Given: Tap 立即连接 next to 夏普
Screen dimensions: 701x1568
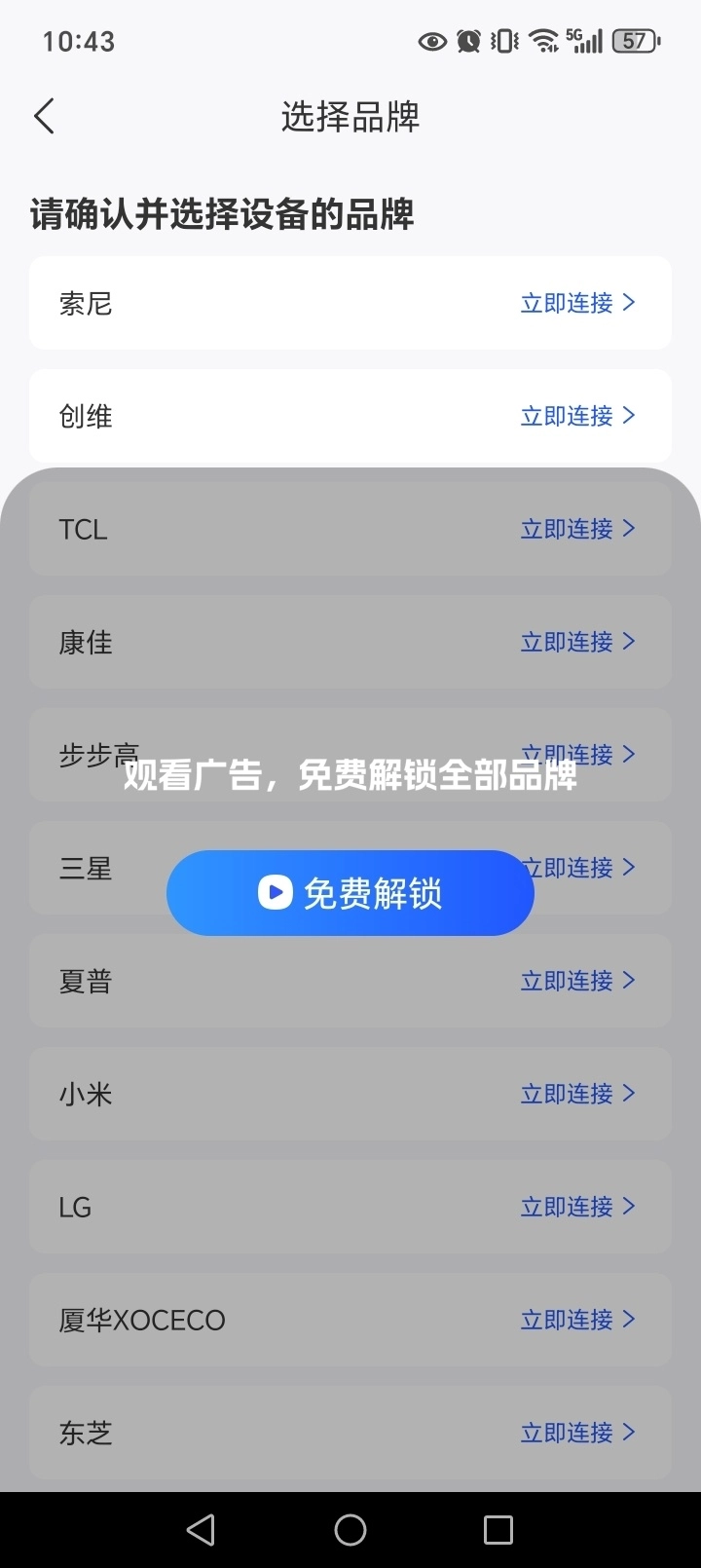Looking at the screenshot, I should (568, 981).
